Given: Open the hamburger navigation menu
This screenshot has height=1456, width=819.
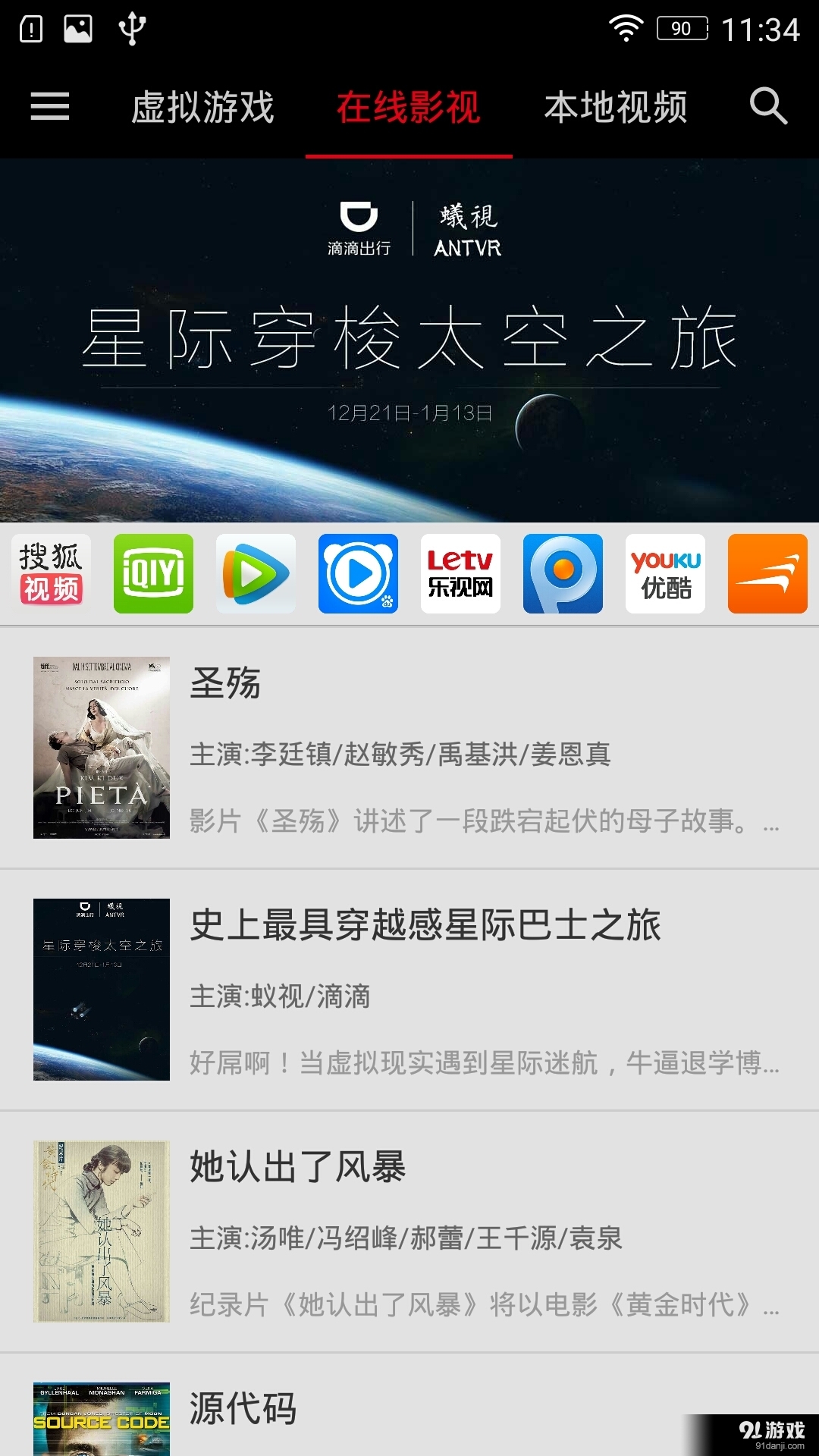Looking at the screenshot, I should point(49,106).
